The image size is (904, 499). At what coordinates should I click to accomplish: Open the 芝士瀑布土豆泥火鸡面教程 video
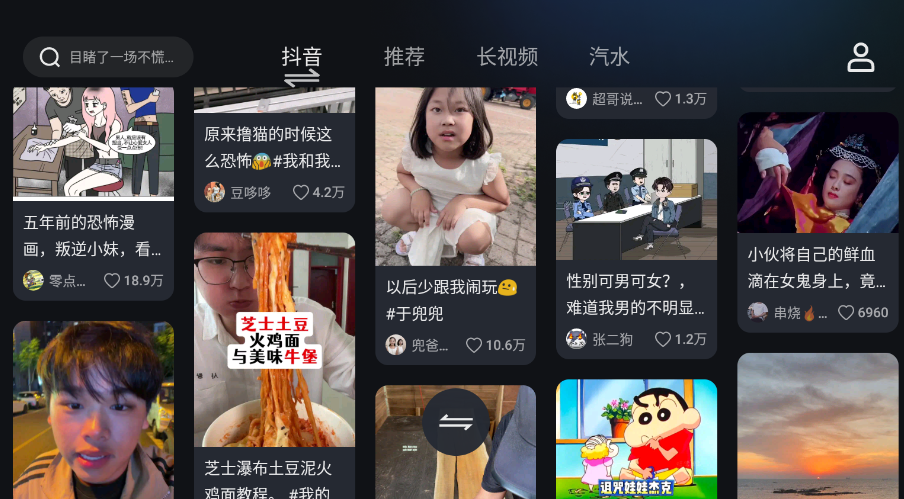[274, 340]
